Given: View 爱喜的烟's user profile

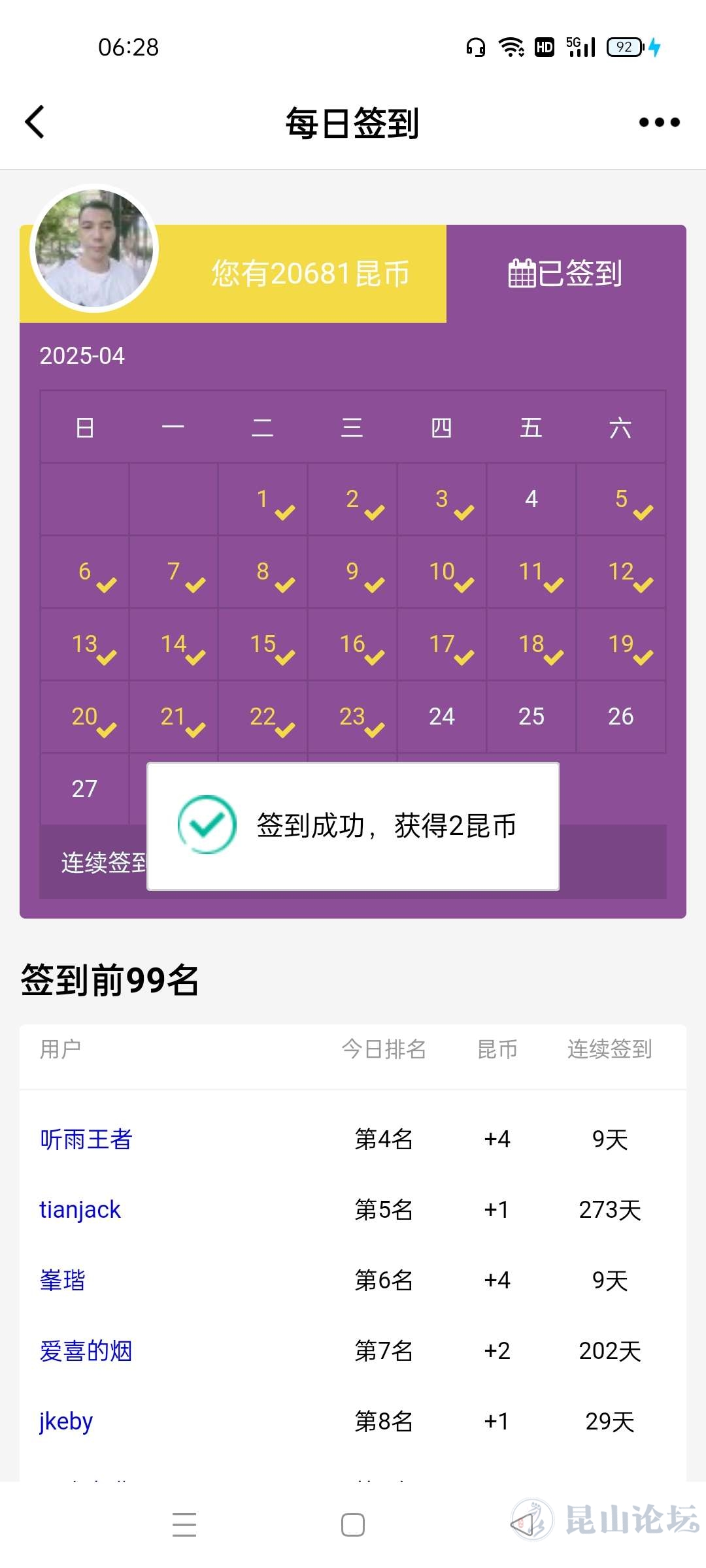Looking at the screenshot, I should [86, 1351].
